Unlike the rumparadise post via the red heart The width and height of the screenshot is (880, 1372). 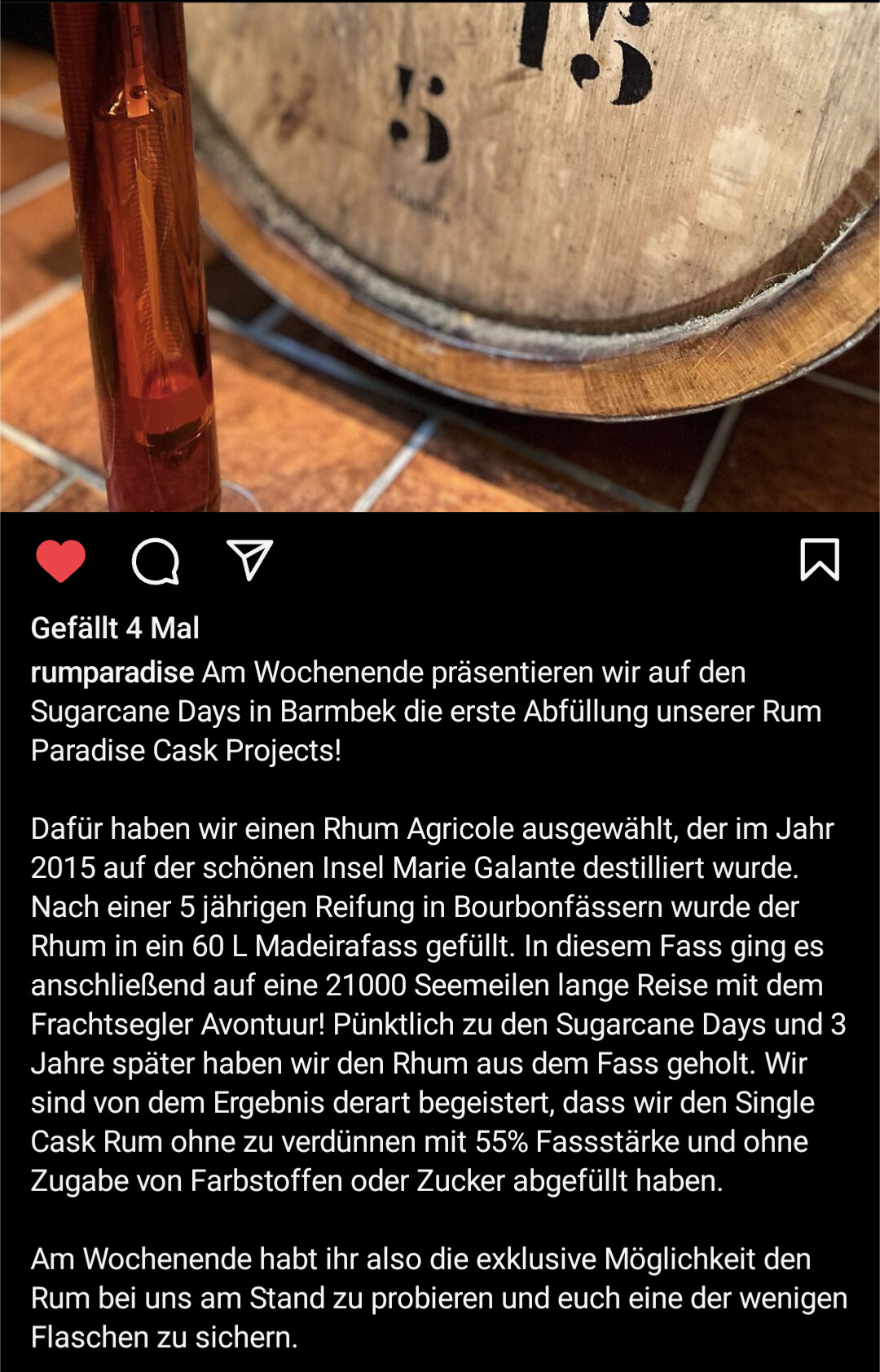(x=61, y=561)
